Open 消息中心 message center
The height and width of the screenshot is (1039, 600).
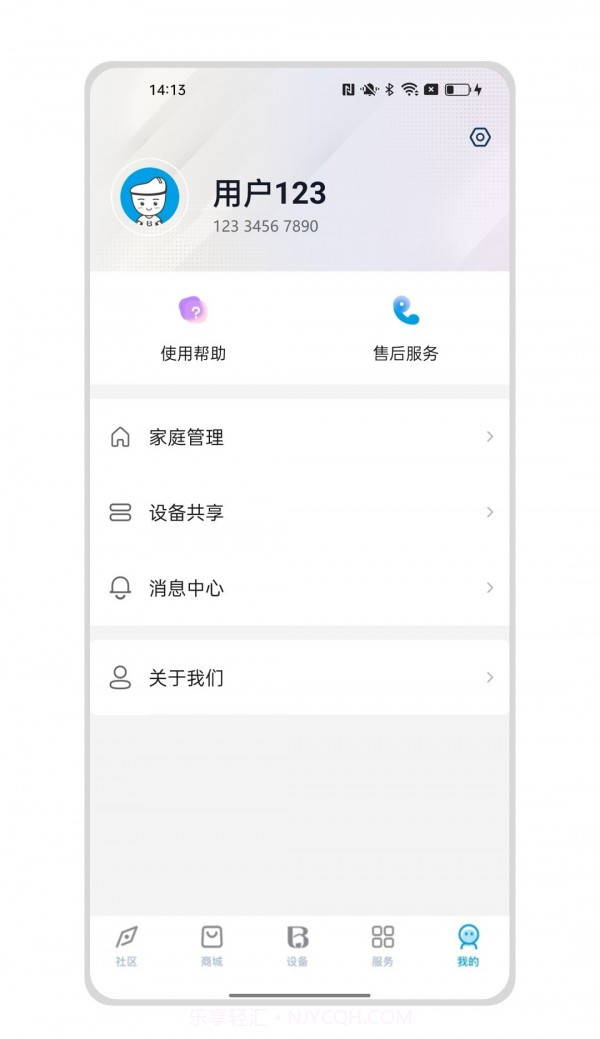pos(300,588)
